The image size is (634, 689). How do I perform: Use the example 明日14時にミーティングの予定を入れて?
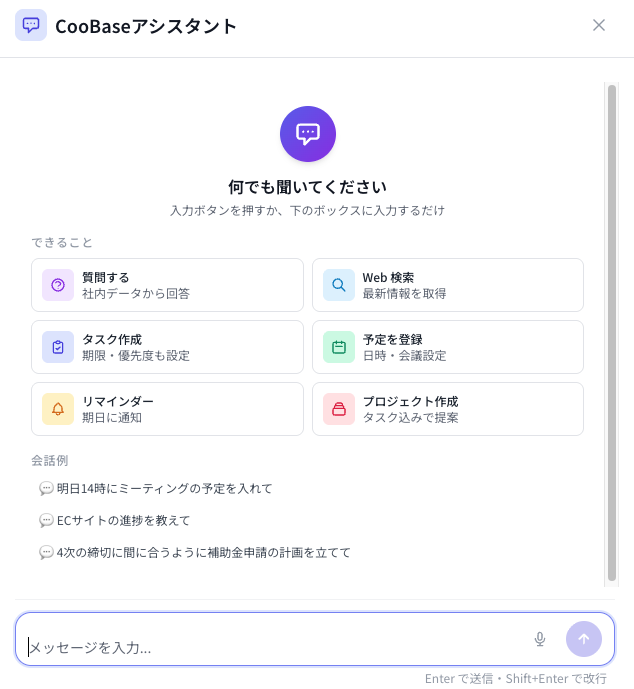pyautogui.click(x=156, y=489)
